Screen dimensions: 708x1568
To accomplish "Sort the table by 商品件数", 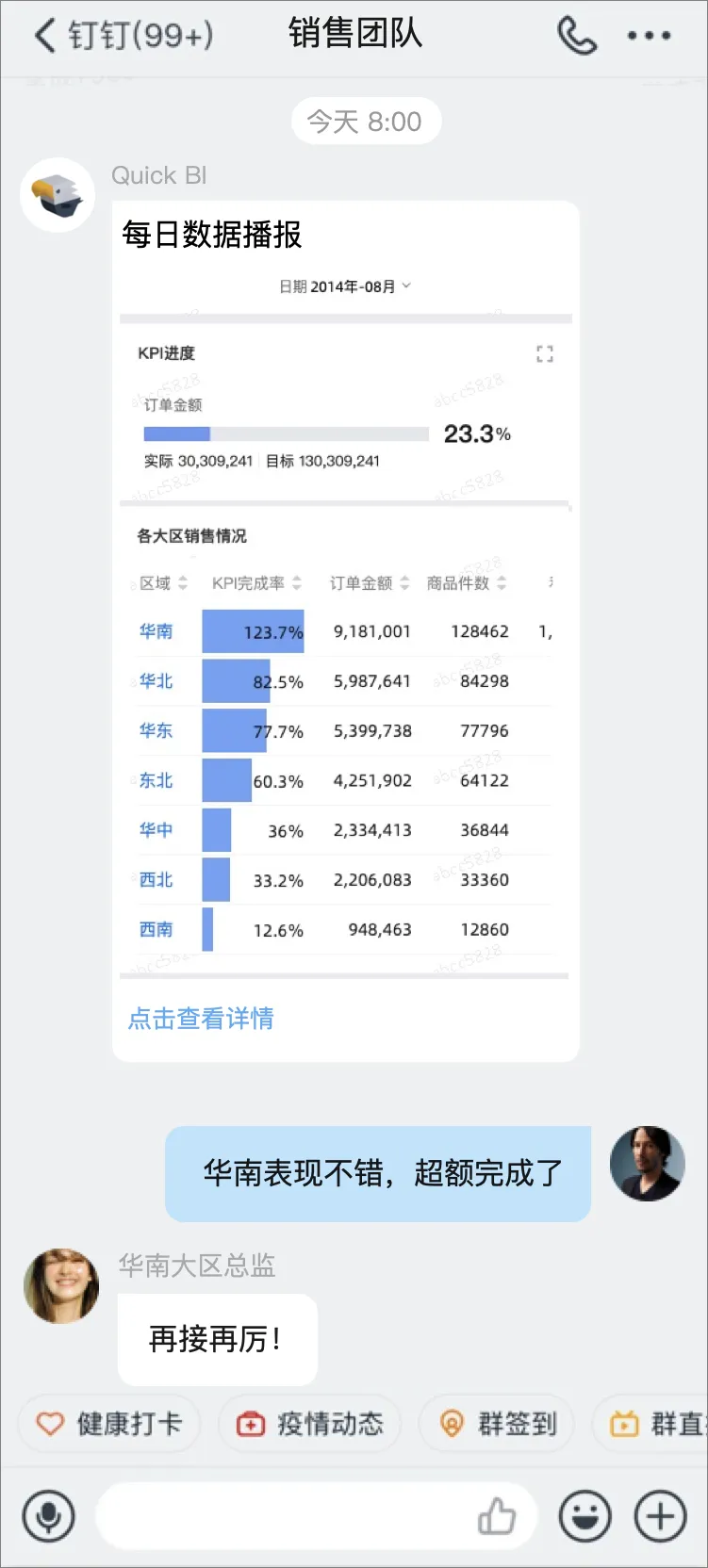I will click(467, 583).
